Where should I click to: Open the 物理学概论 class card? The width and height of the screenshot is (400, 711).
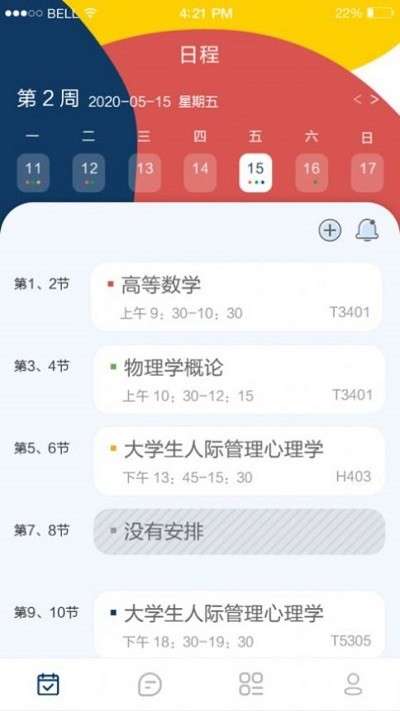click(239, 379)
